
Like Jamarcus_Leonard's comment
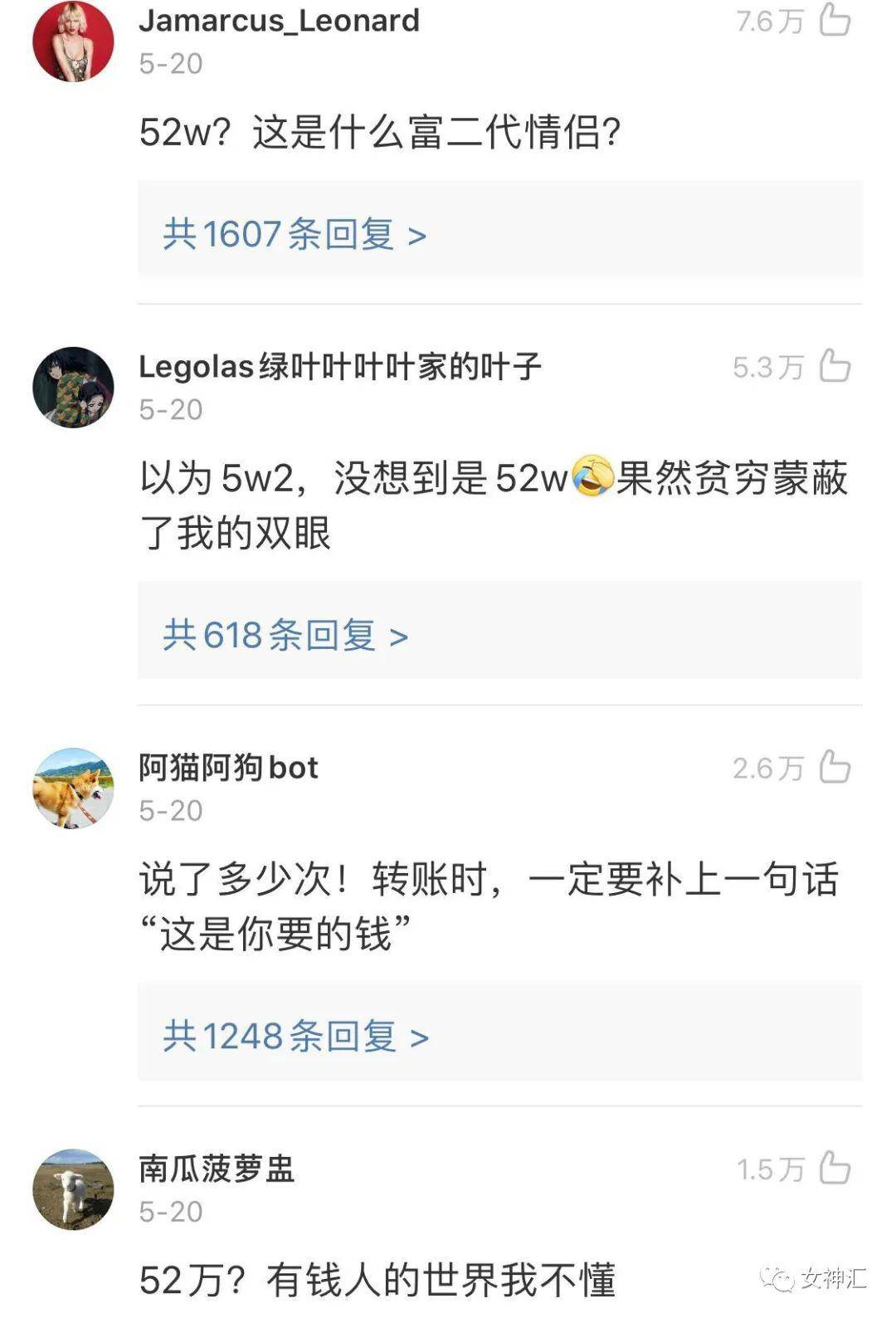(x=835, y=20)
